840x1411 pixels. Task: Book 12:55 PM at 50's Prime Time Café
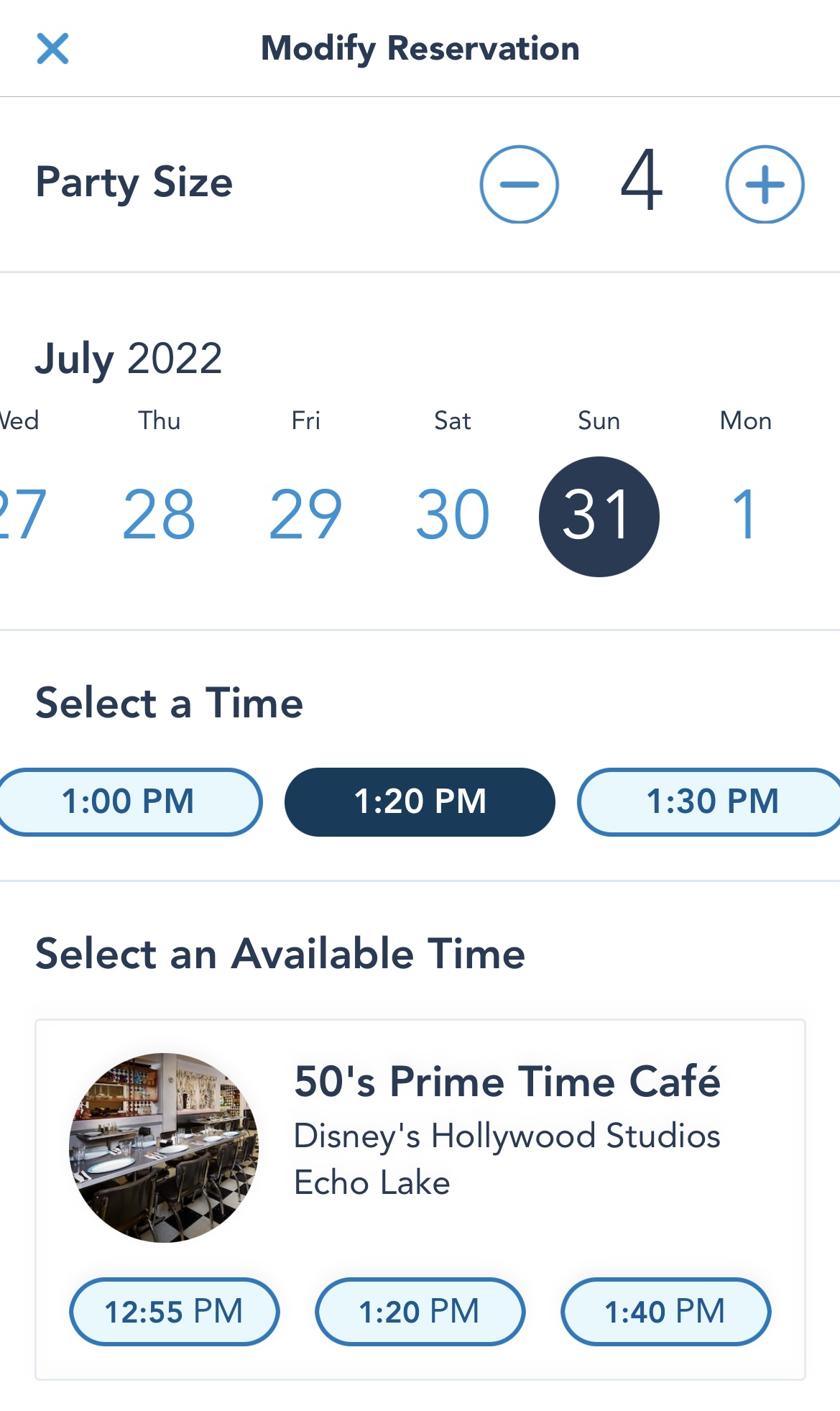tap(174, 1311)
